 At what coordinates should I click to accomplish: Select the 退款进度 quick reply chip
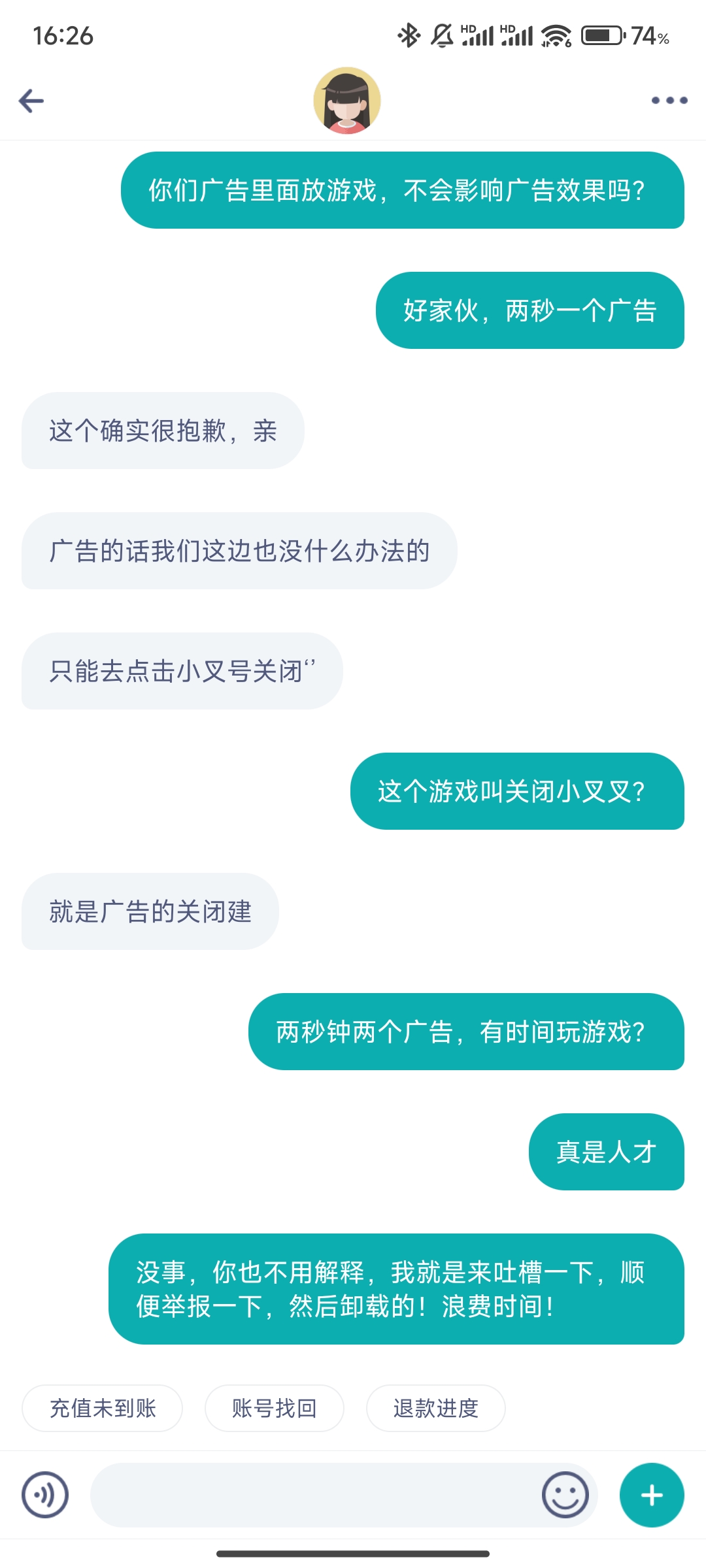tap(436, 1408)
